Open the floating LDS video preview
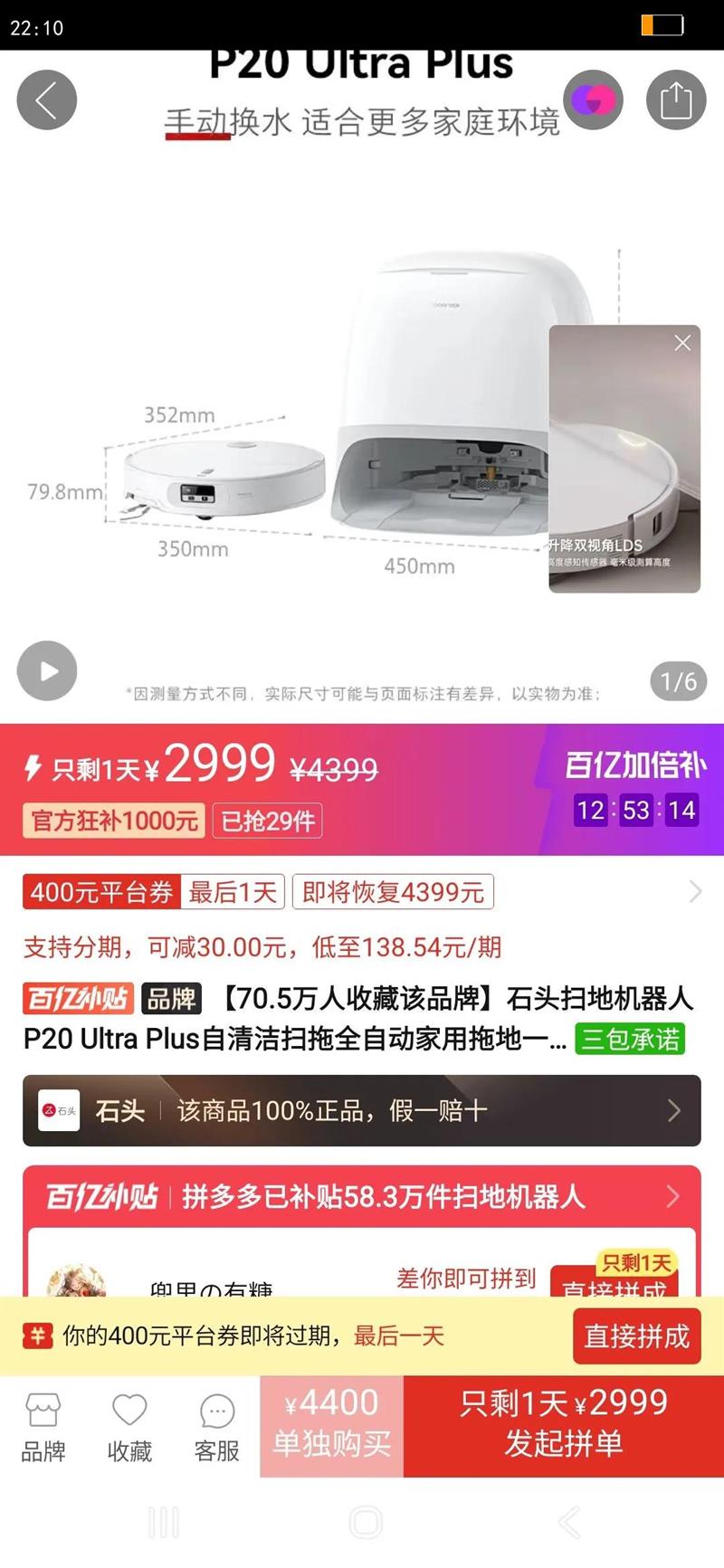 coord(624,470)
